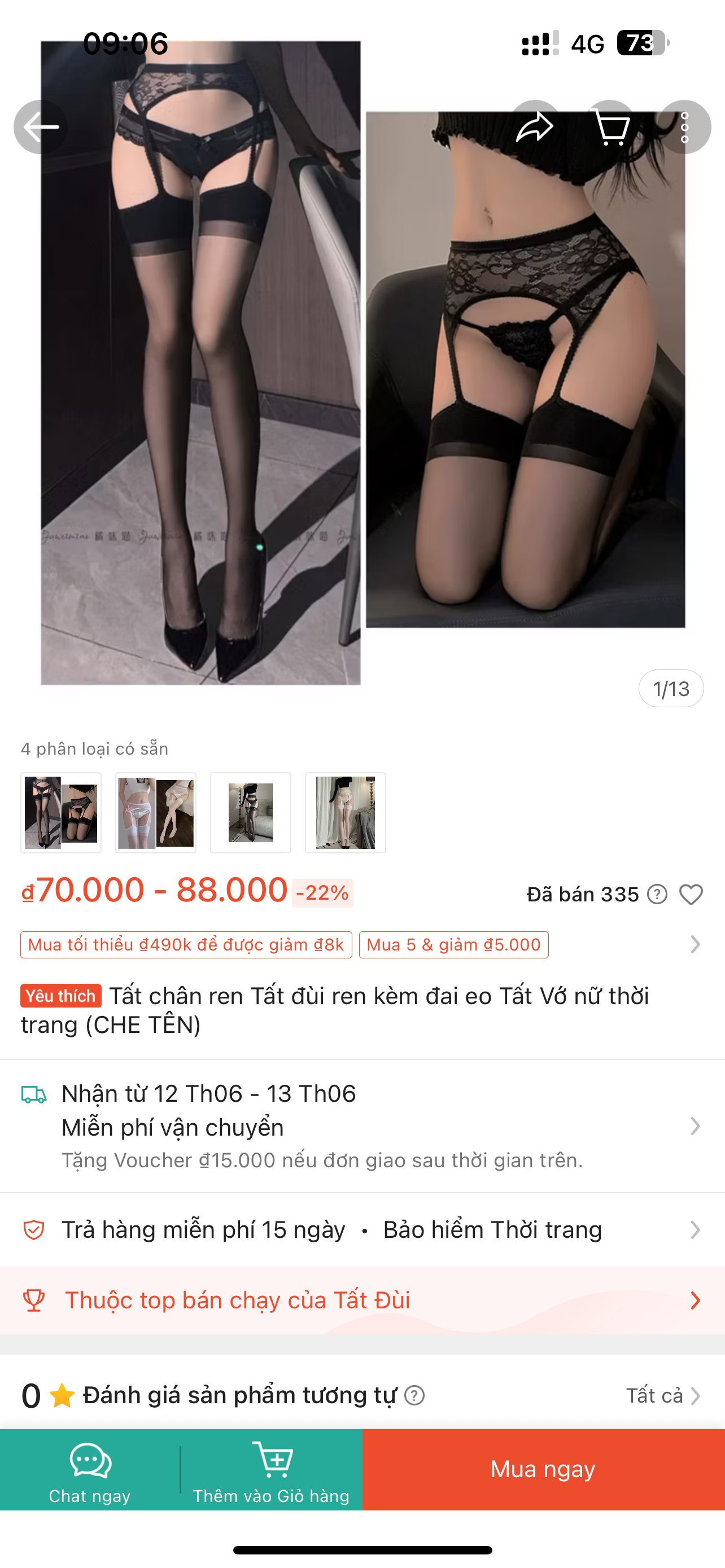This screenshot has height=1568, width=725.
Task: Open the shopping cart
Action: click(x=610, y=126)
